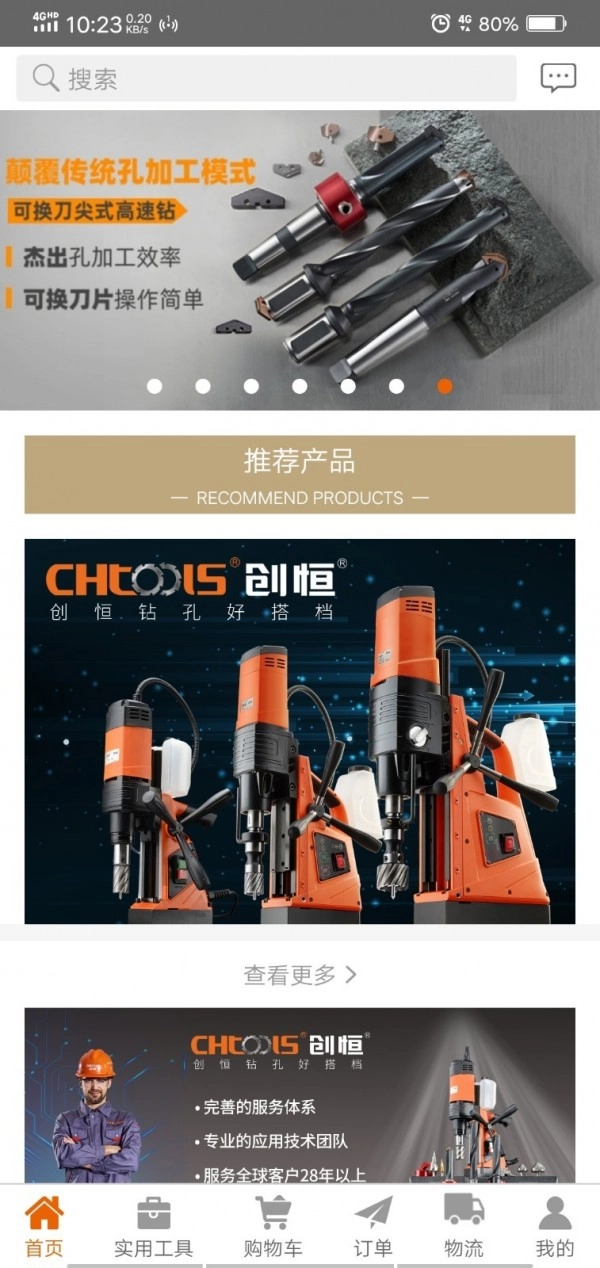
Task: Switch to the 首页 tab
Action: point(44,1226)
